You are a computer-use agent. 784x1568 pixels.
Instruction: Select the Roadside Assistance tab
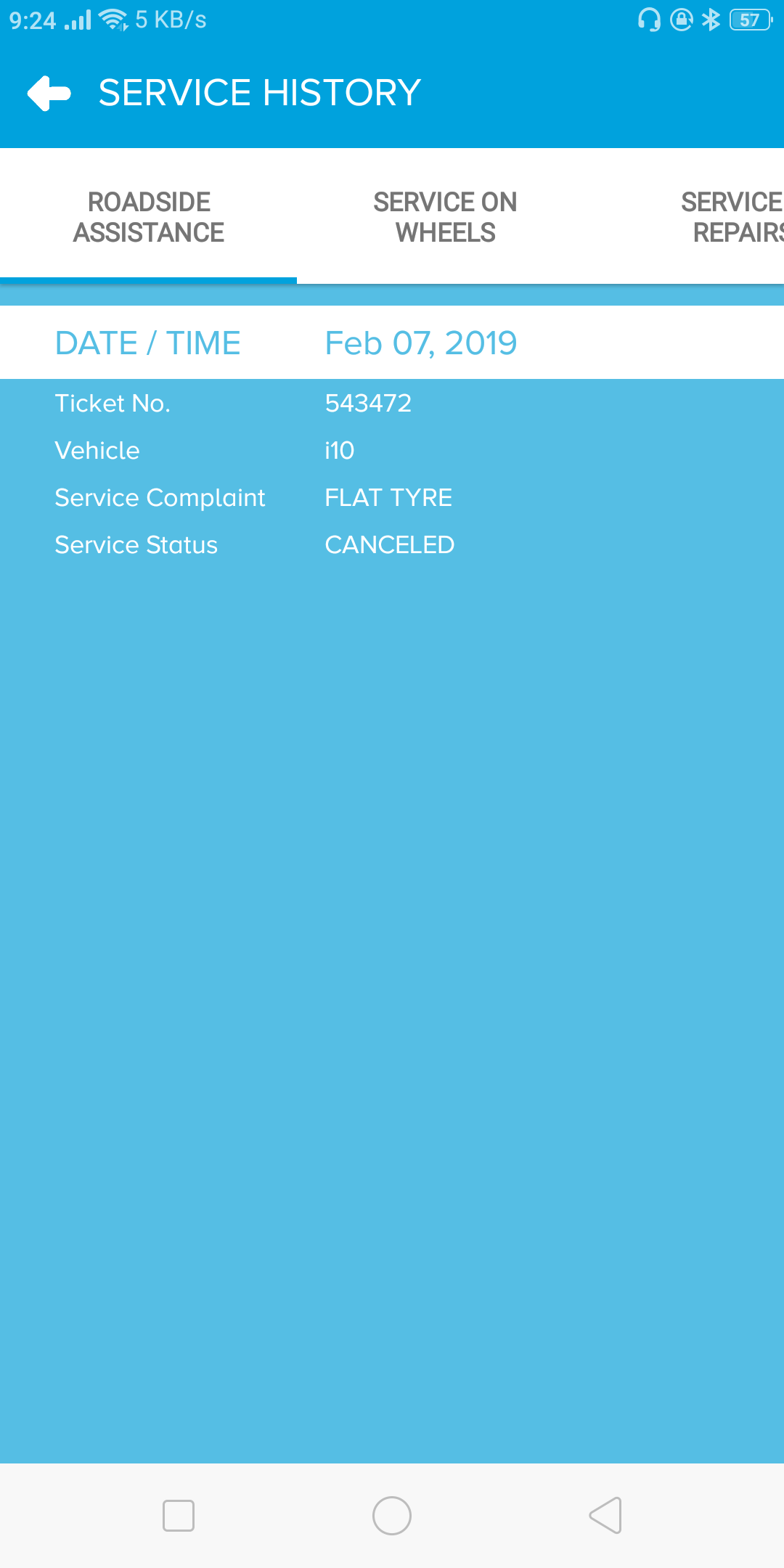click(x=149, y=217)
